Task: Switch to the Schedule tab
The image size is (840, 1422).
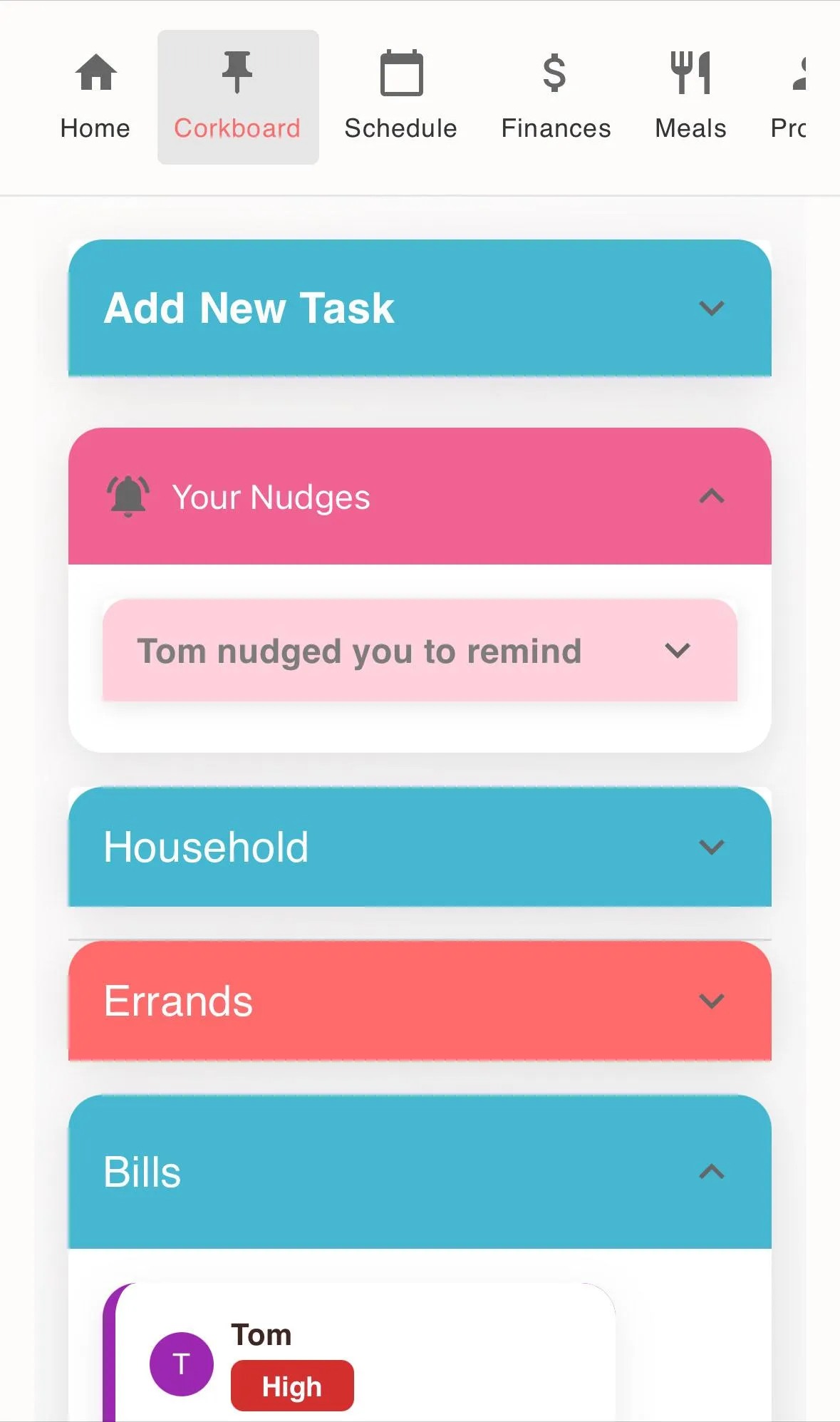Action: 400,96
